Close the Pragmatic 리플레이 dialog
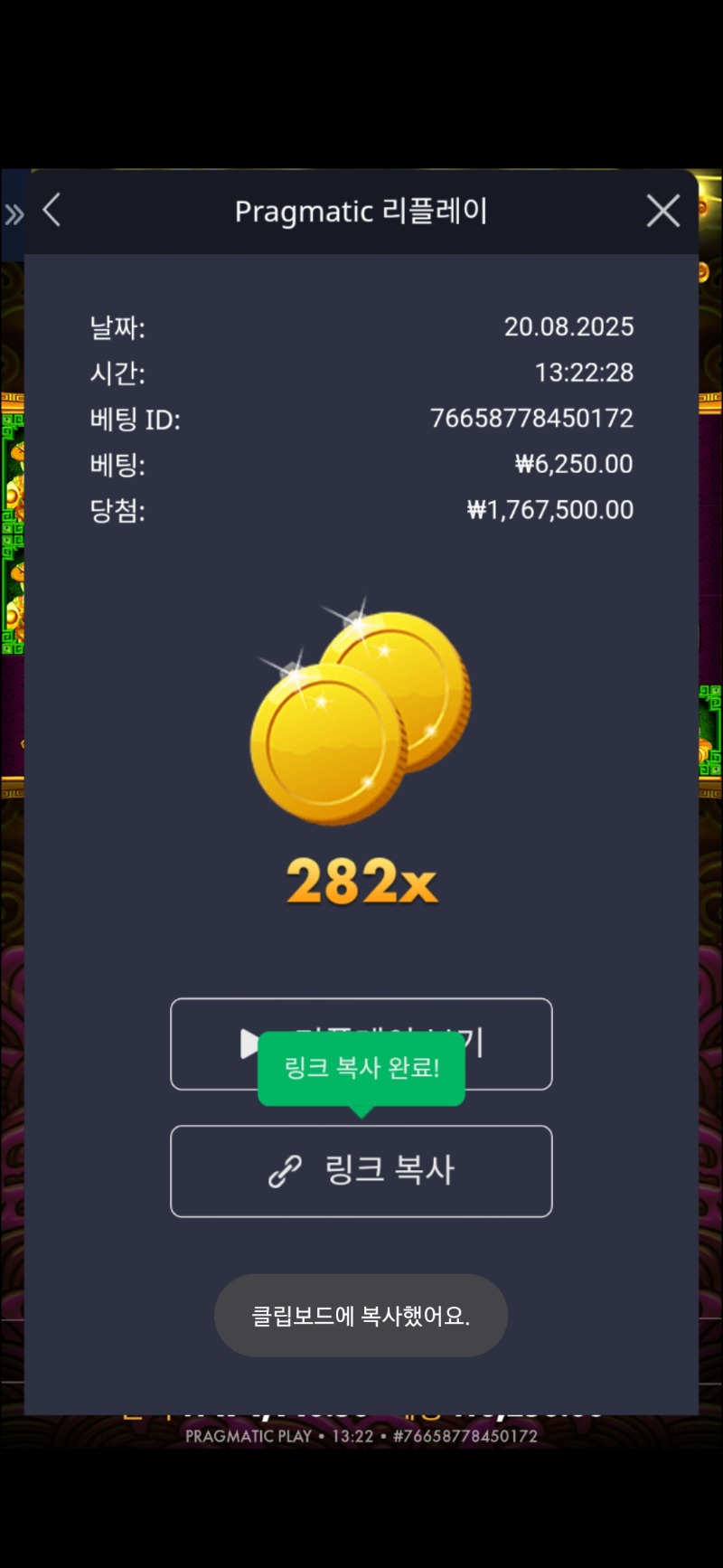Image resolution: width=723 pixels, height=1568 pixels. click(662, 211)
